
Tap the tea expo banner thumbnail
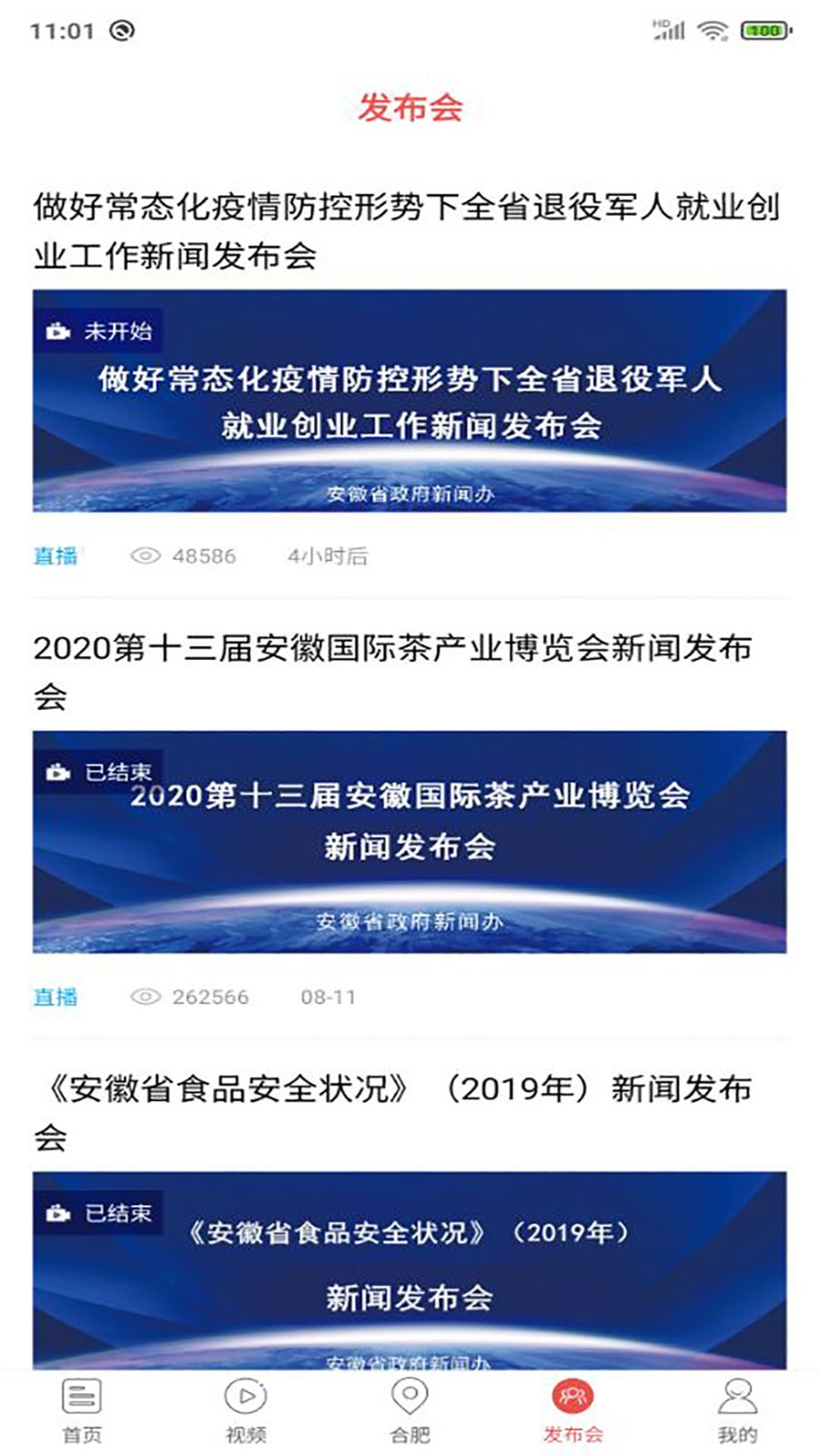(409, 842)
